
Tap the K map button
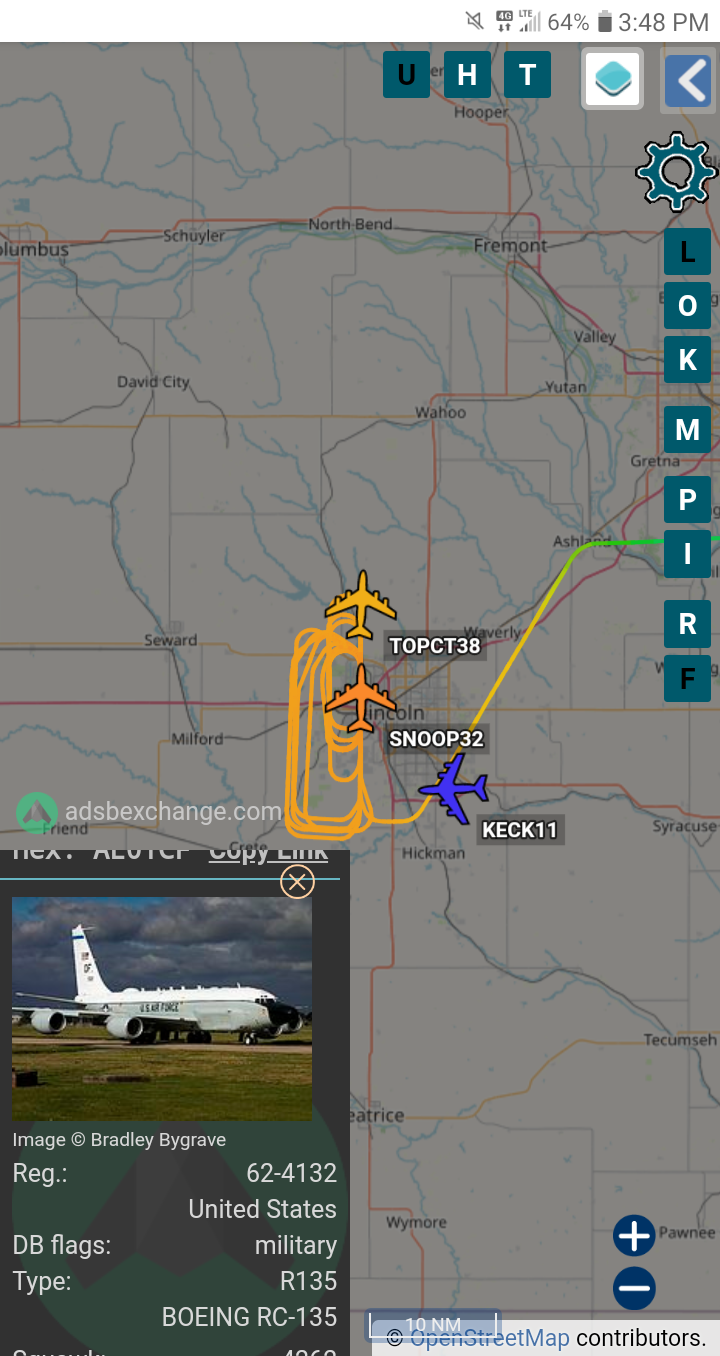pyautogui.click(x=688, y=360)
